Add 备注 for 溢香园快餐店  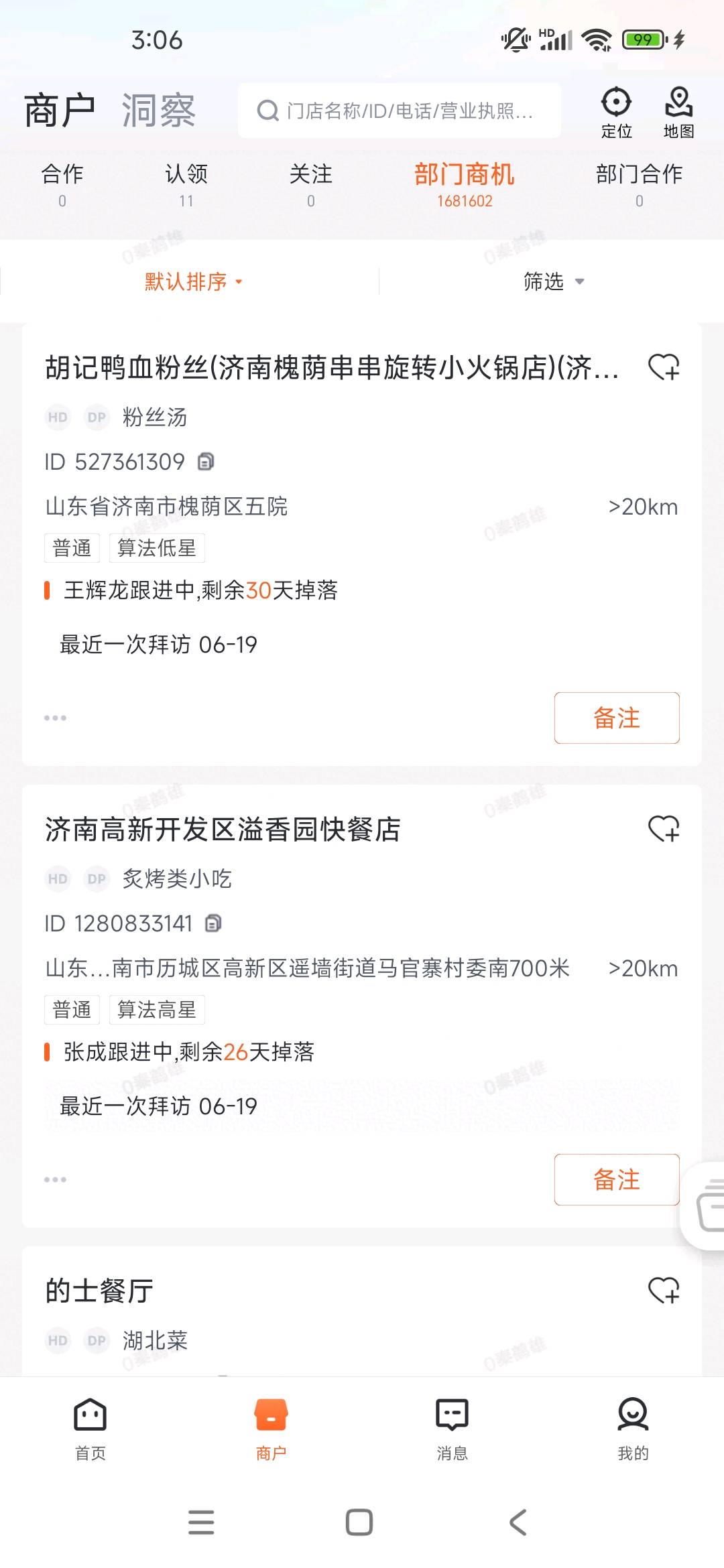[617, 1179]
